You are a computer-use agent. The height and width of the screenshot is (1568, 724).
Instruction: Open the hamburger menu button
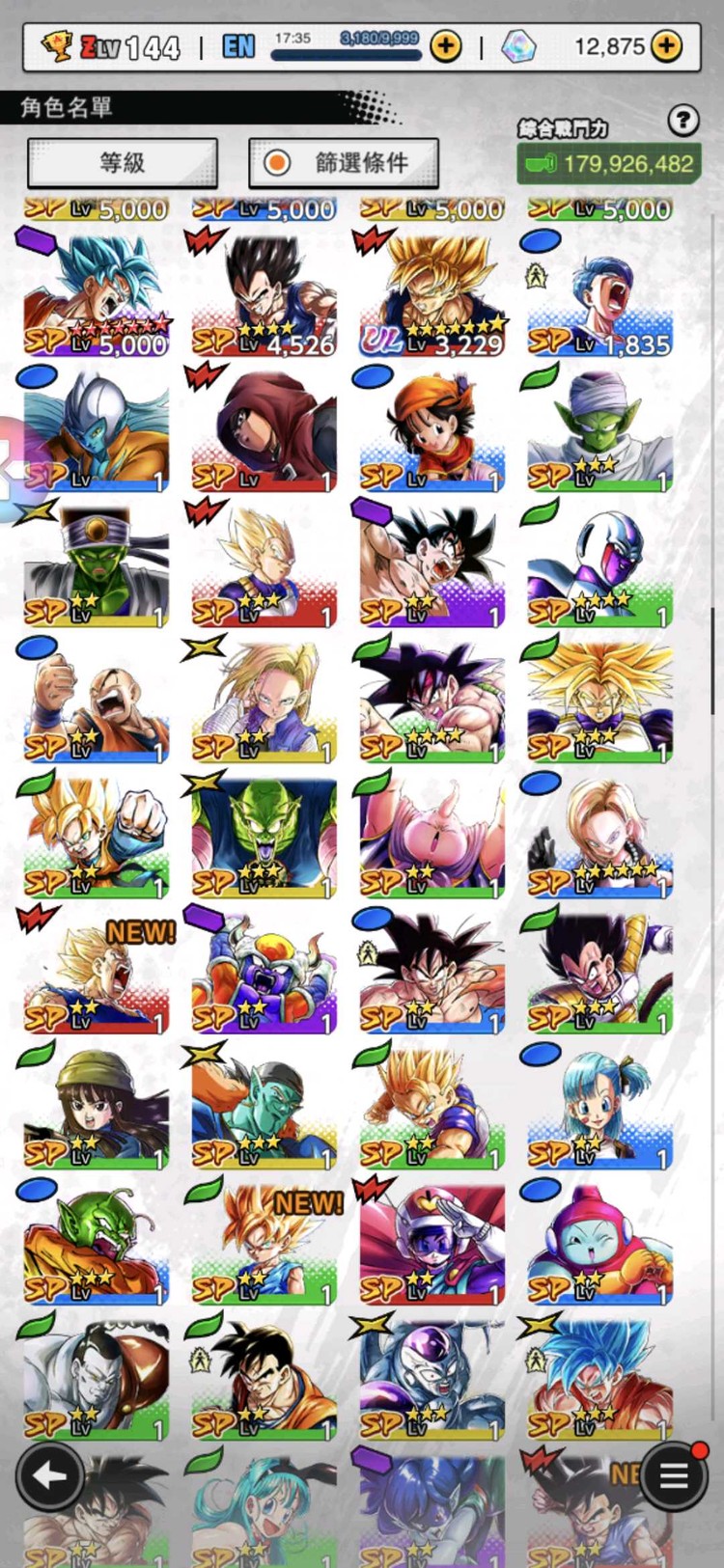pyautogui.click(x=673, y=1475)
